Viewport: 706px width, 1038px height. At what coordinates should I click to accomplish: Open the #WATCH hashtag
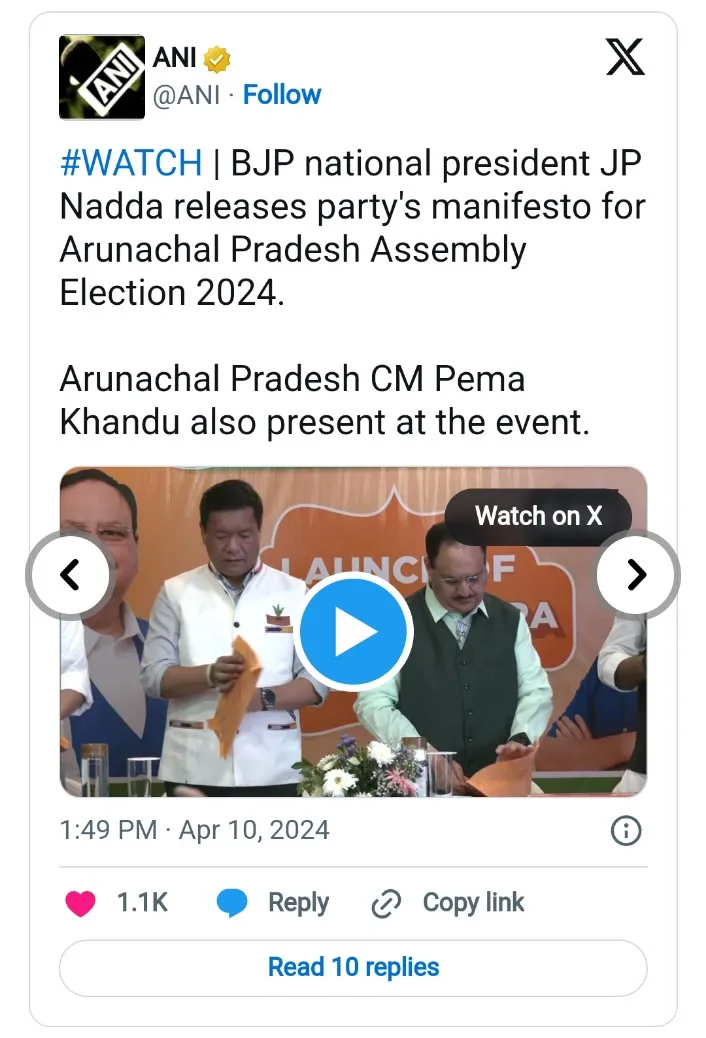coord(131,163)
